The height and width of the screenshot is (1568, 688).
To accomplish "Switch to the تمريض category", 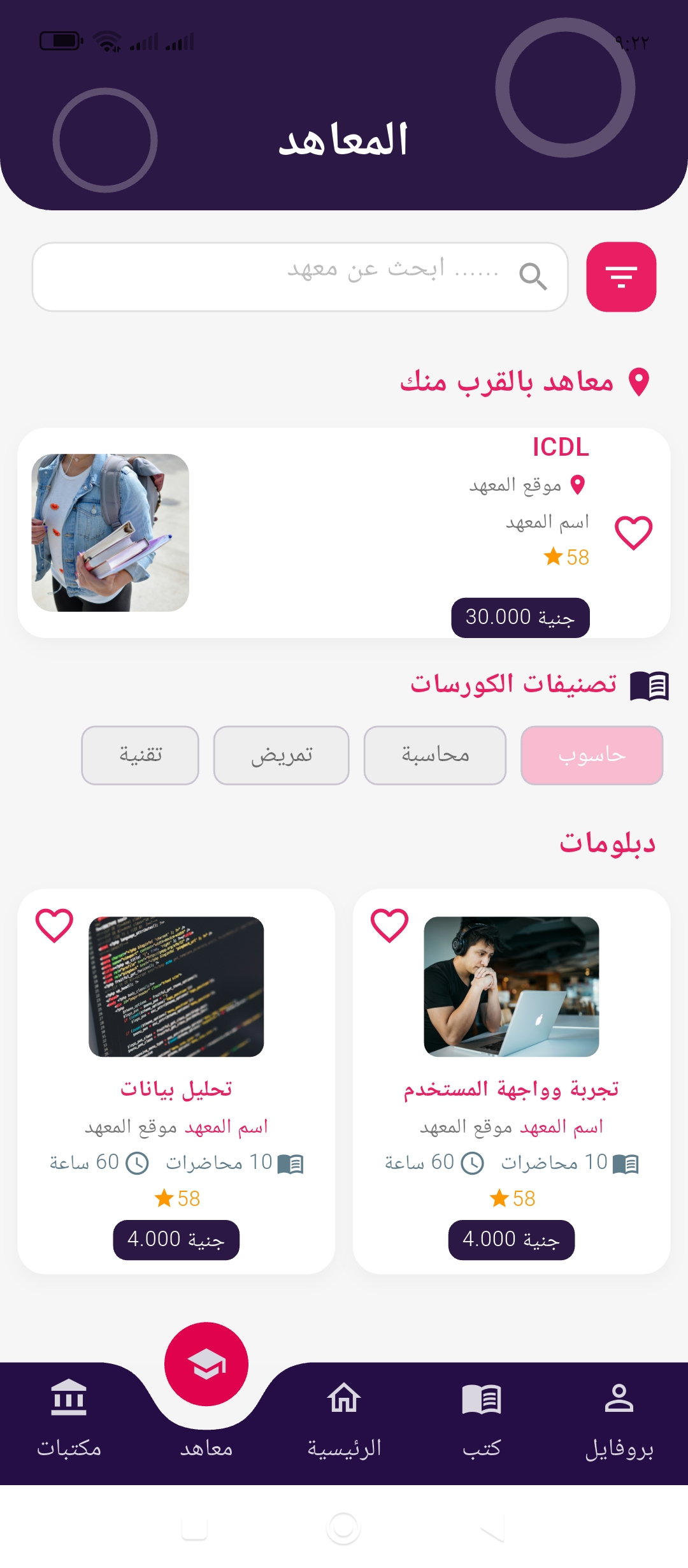I will (280, 755).
